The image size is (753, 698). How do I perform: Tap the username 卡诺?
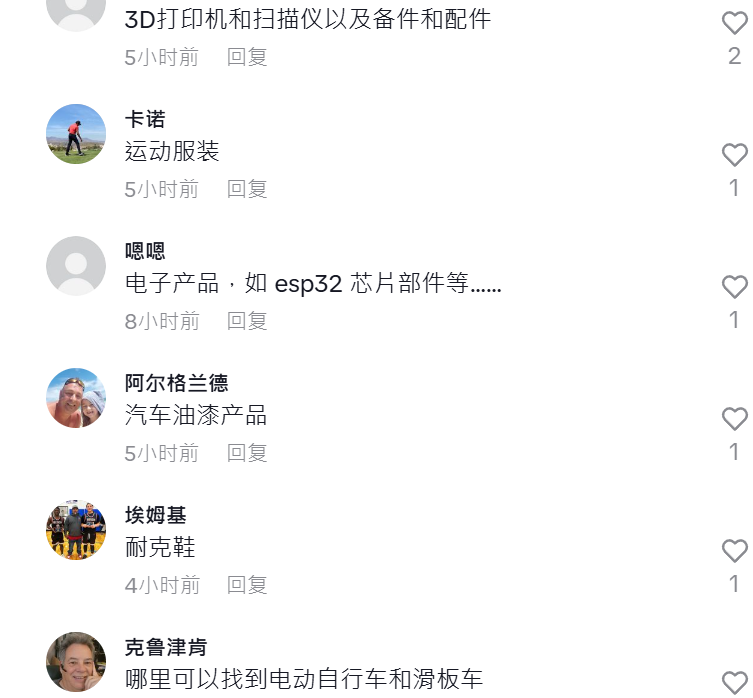pos(145,120)
